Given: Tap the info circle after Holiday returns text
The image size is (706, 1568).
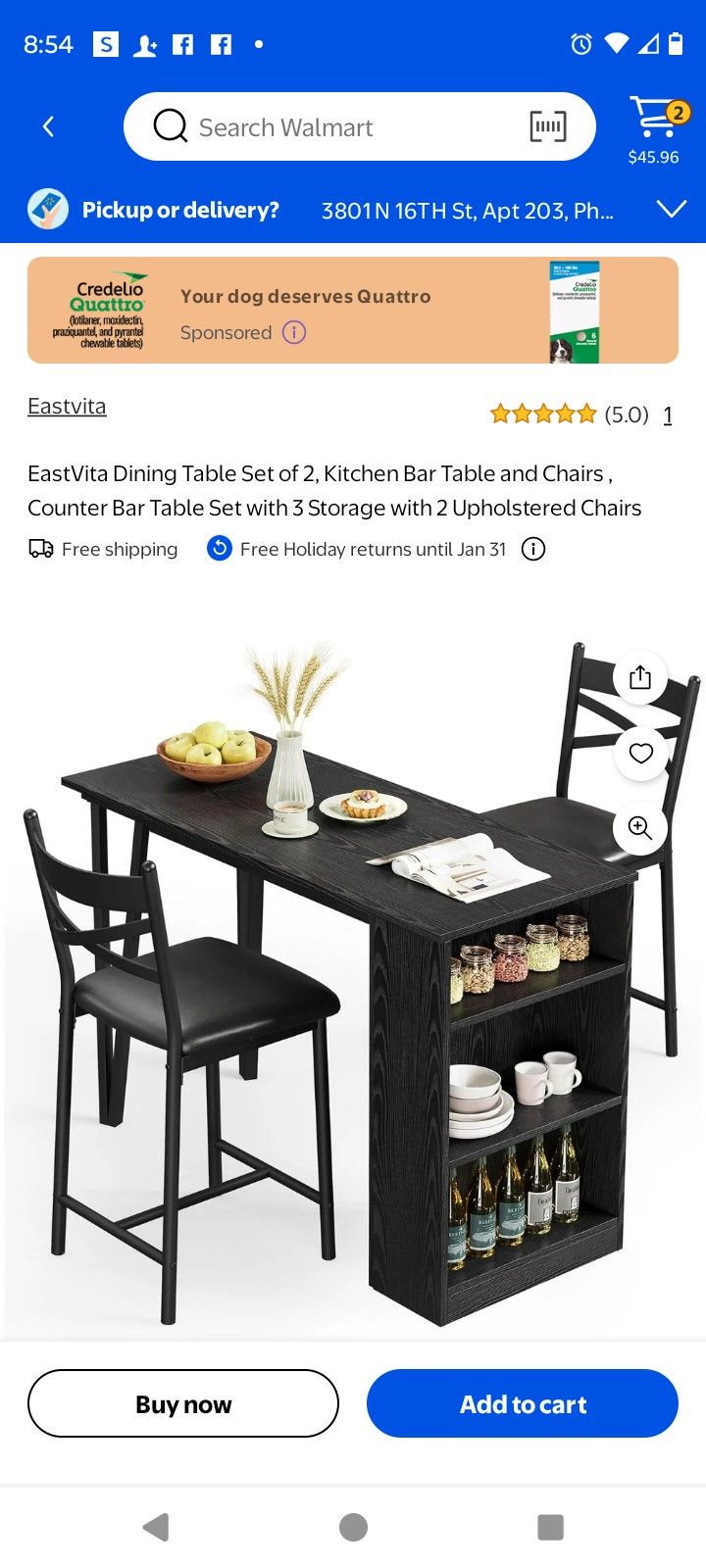Looking at the screenshot, I should point(532,548).
